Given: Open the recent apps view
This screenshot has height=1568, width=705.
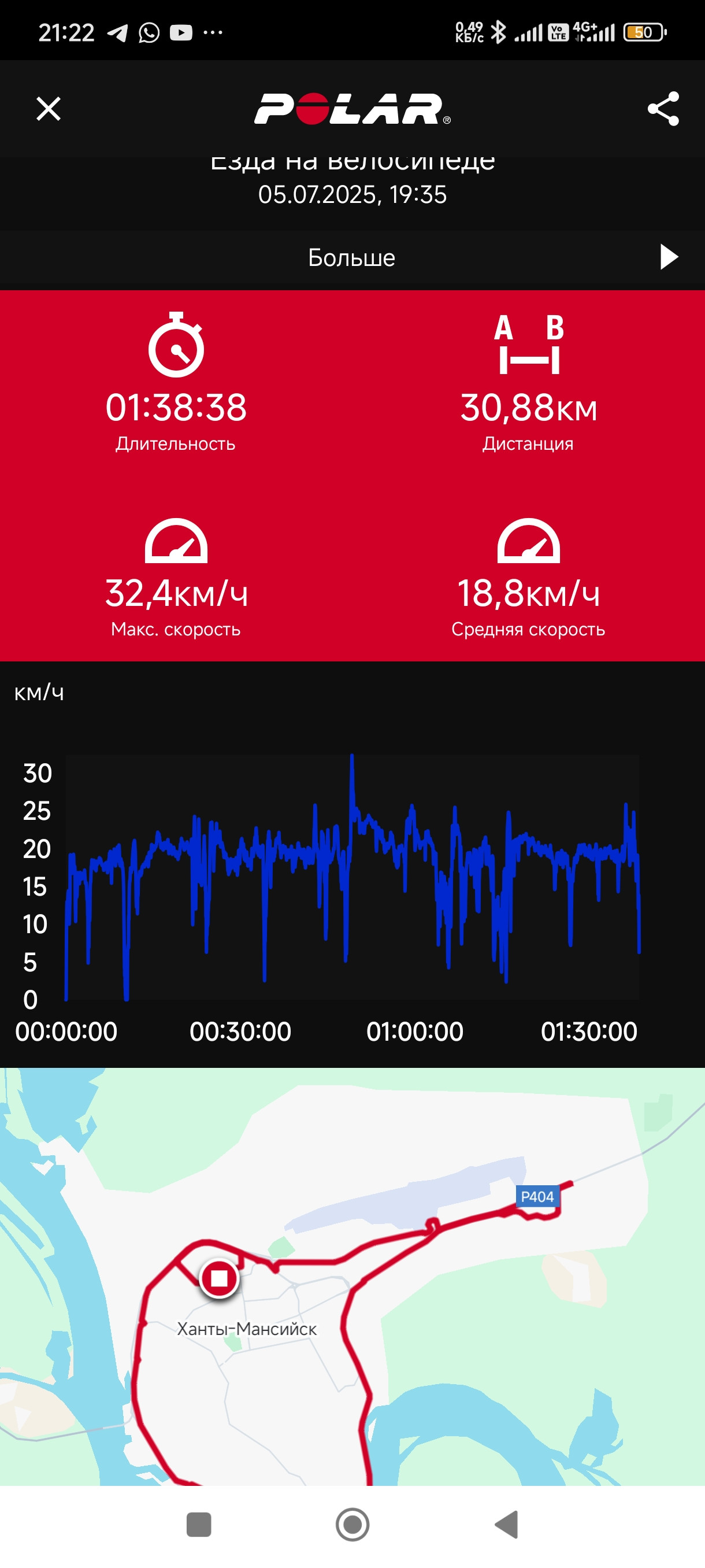Looking at the screenshot, I should tap(198, 1524).
